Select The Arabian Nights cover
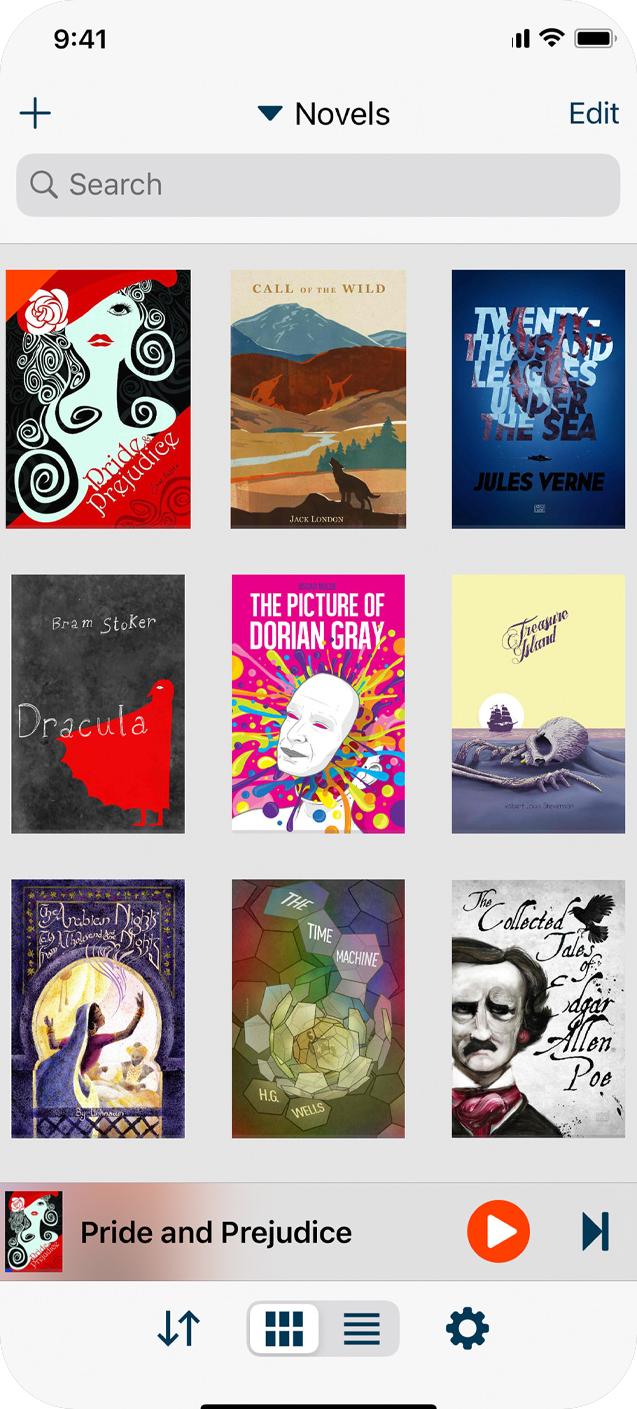Viewport: 637px width, 1409px height. pos(98,1009)
